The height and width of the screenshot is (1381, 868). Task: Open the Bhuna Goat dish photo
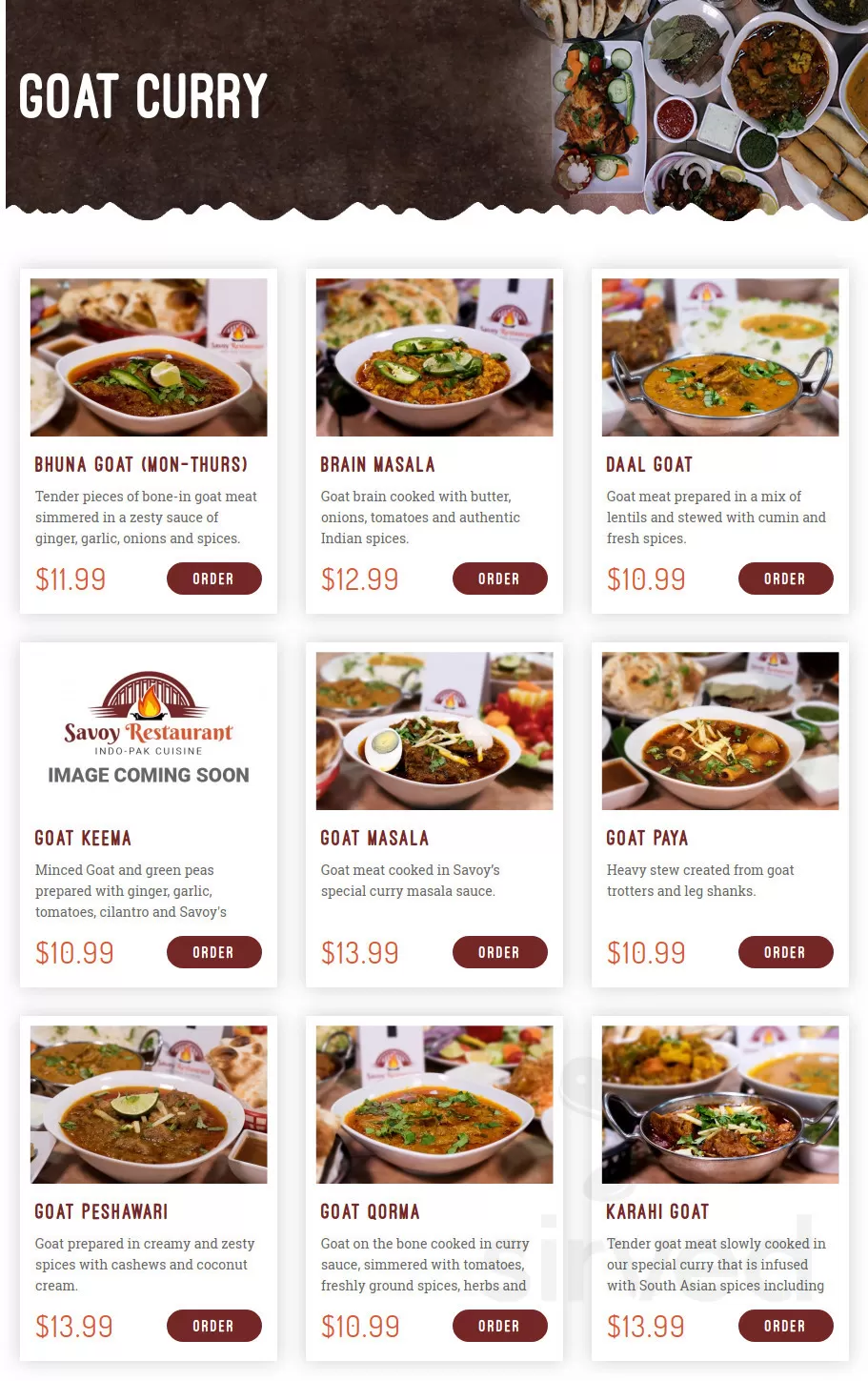click(x=149, y=357)
